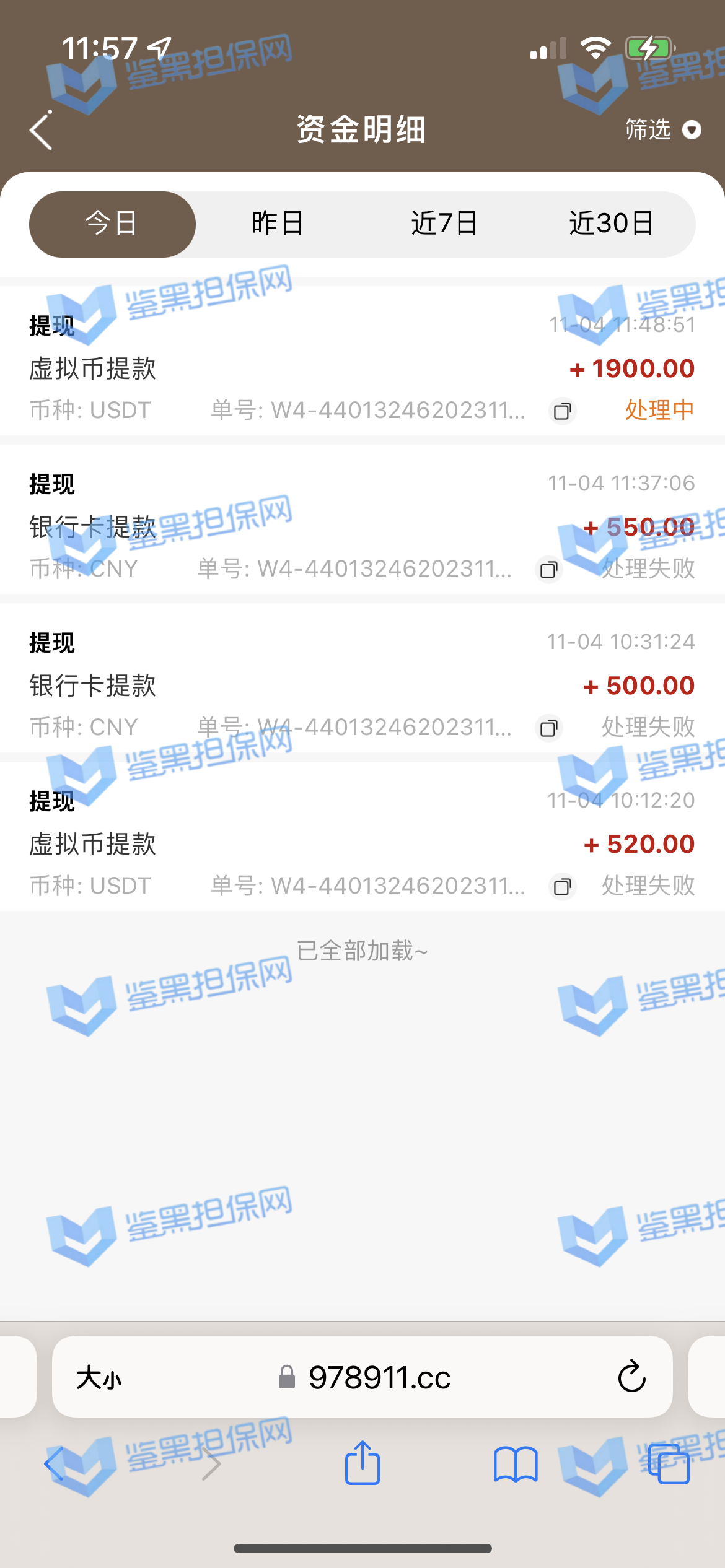Screen dimensions: 725x1568
Task: Copy the order number of the 550.00 withdrawal
Action: (x=549, y=569)
